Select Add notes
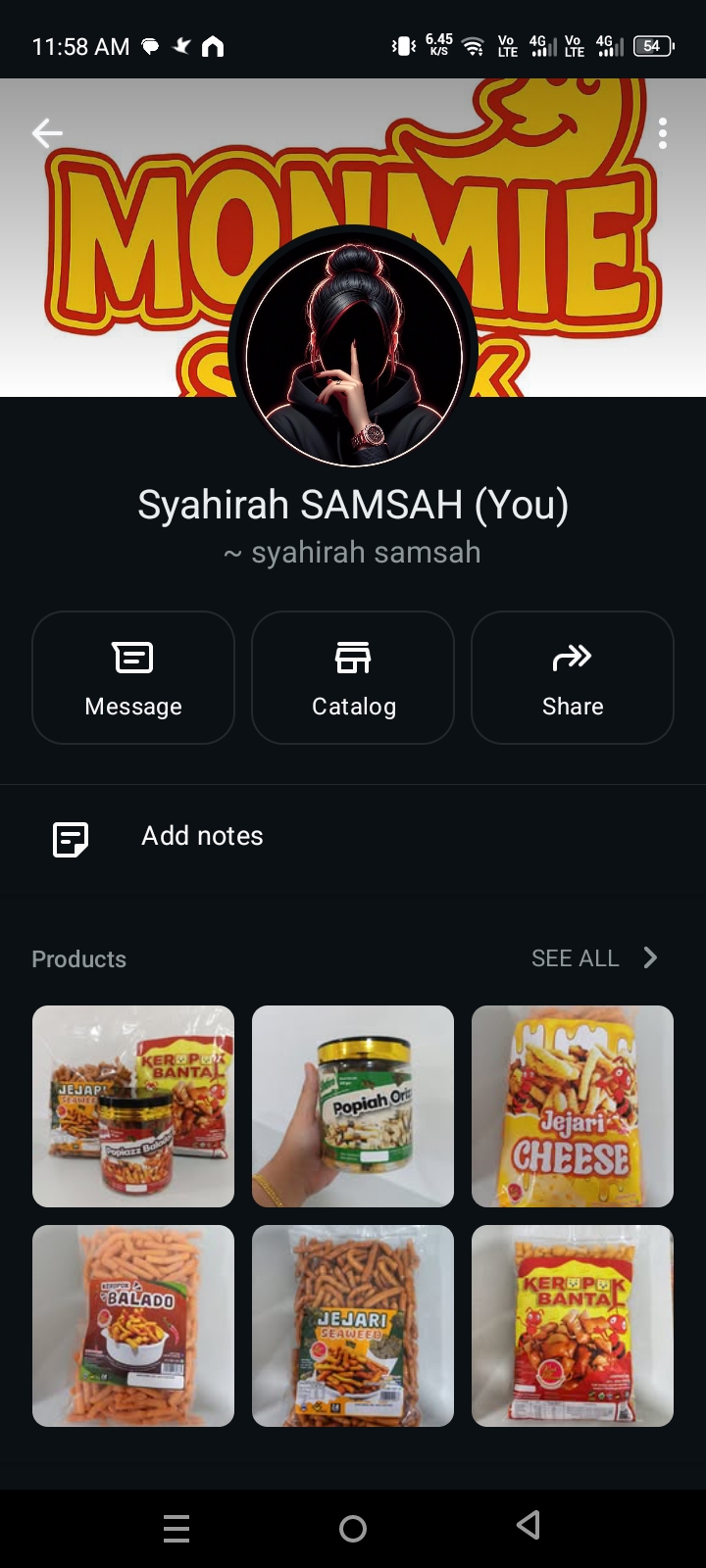 (x=202, y=836)
